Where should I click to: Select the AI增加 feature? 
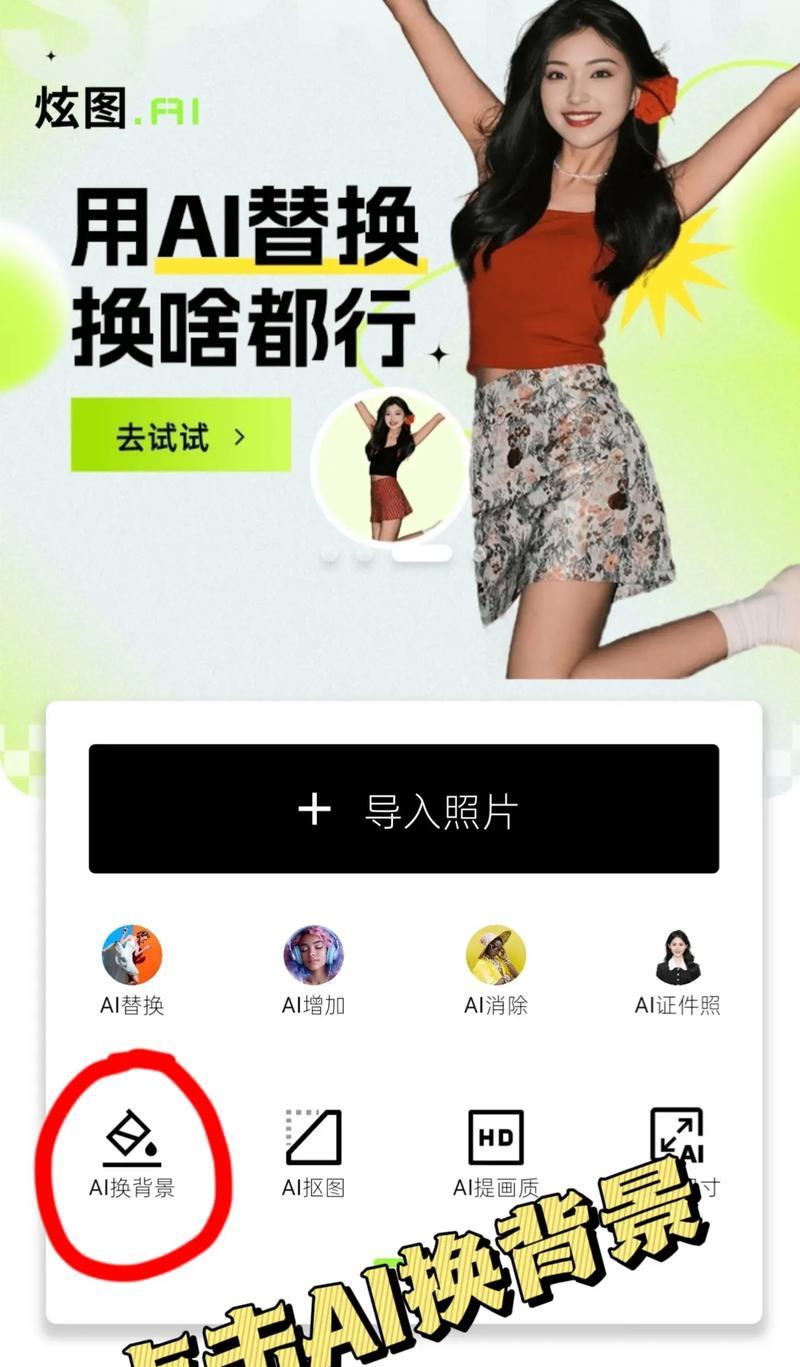pos(313,969)
